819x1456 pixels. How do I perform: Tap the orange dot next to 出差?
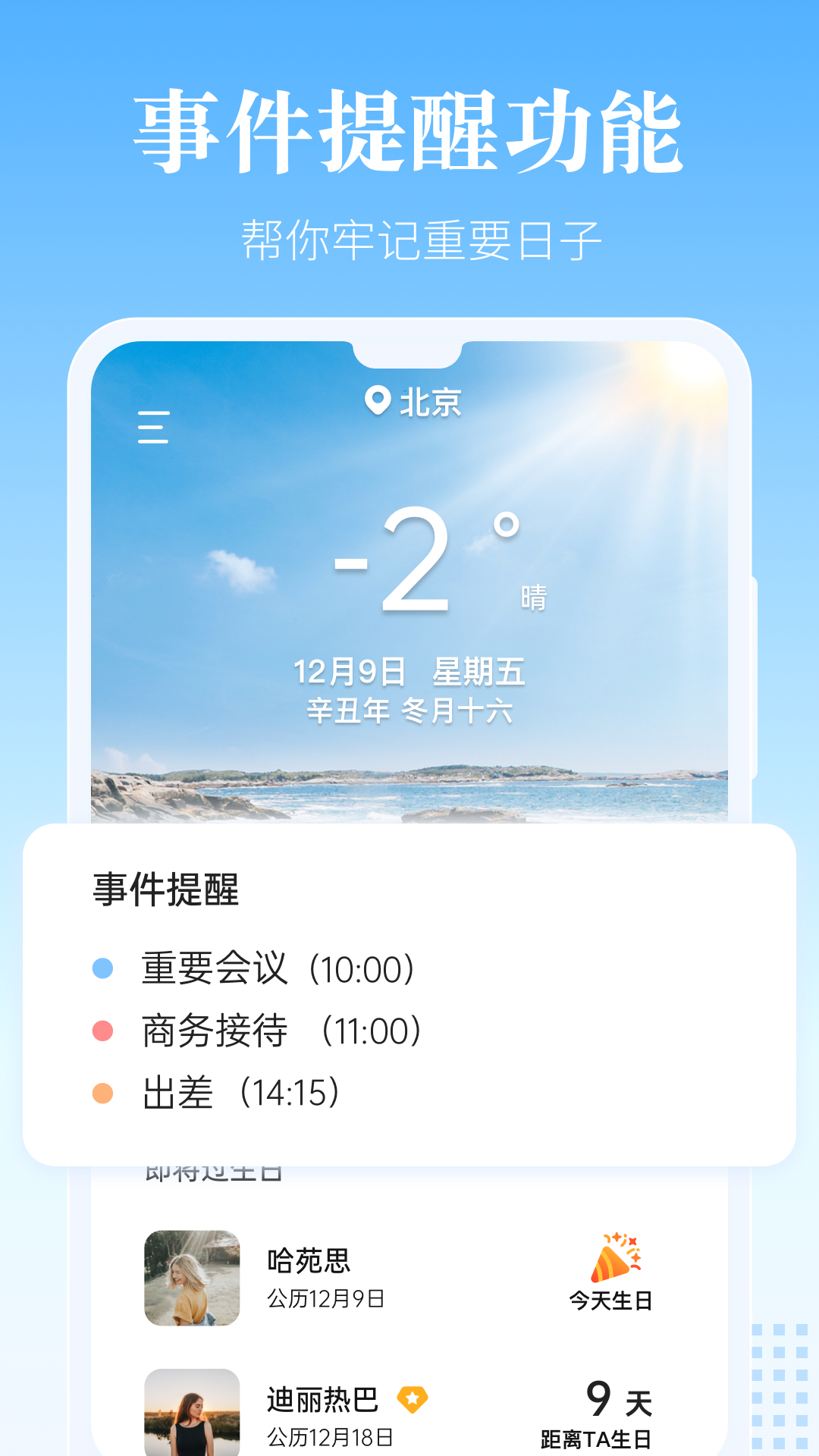(101, 1092)
